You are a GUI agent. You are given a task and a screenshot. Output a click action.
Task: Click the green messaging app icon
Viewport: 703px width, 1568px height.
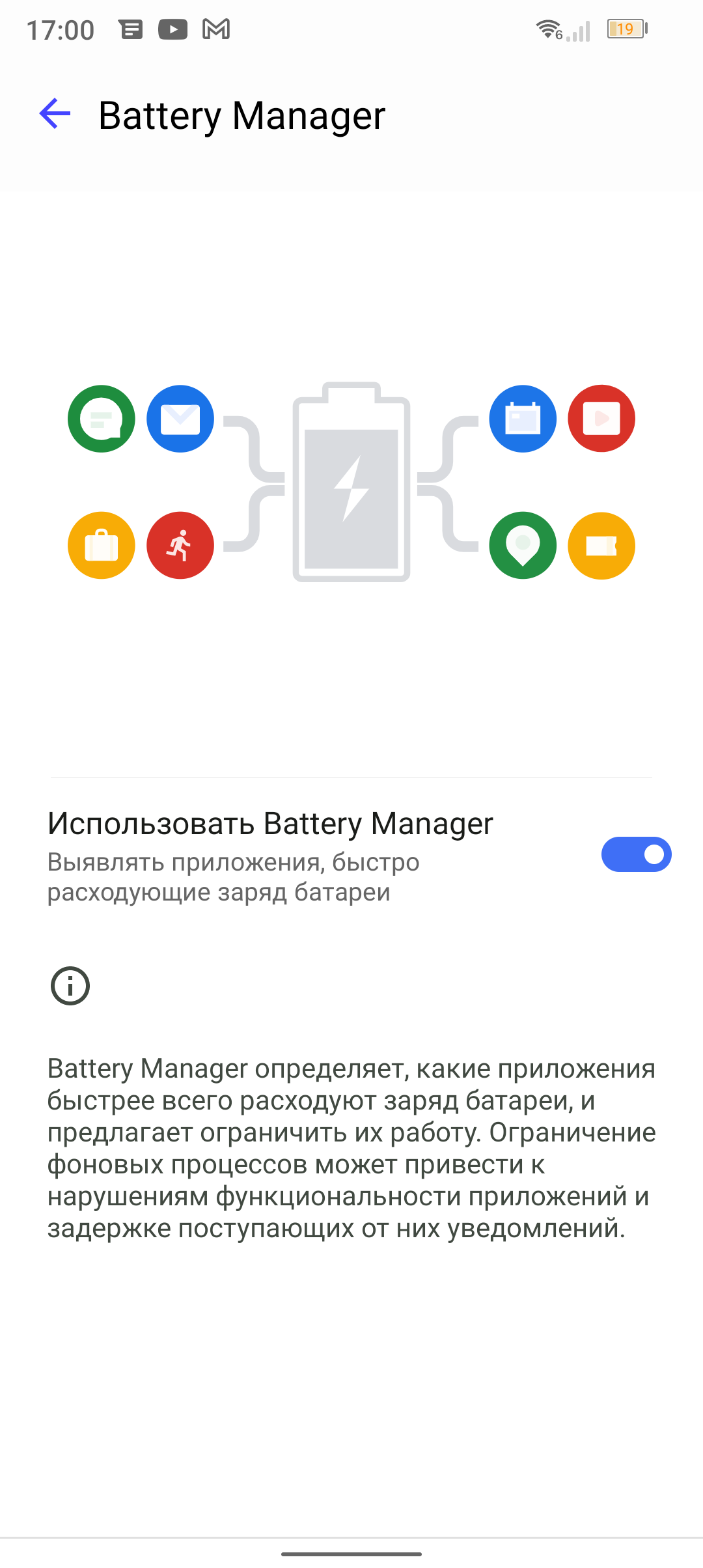pos(101,419)
